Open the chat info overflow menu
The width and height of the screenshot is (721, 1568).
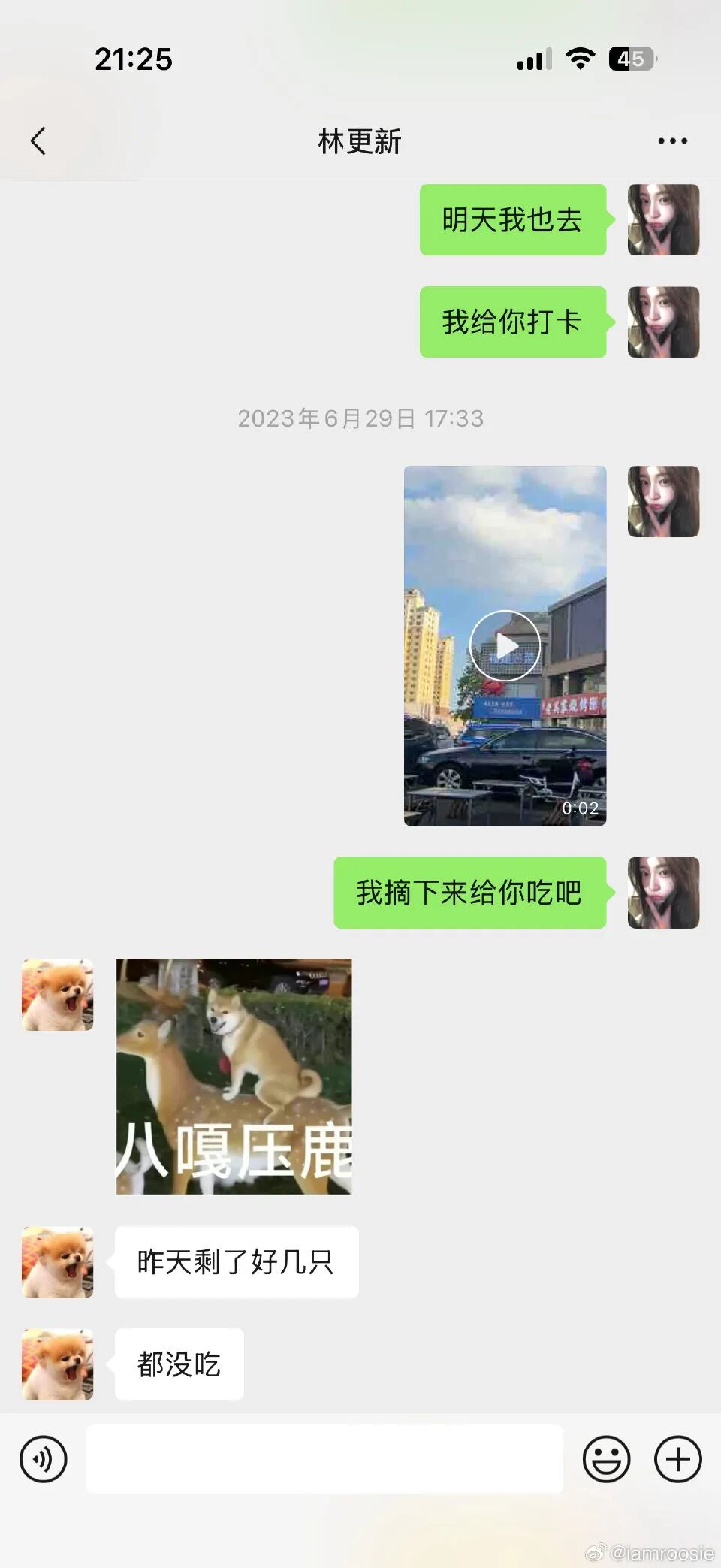point(672,140)
